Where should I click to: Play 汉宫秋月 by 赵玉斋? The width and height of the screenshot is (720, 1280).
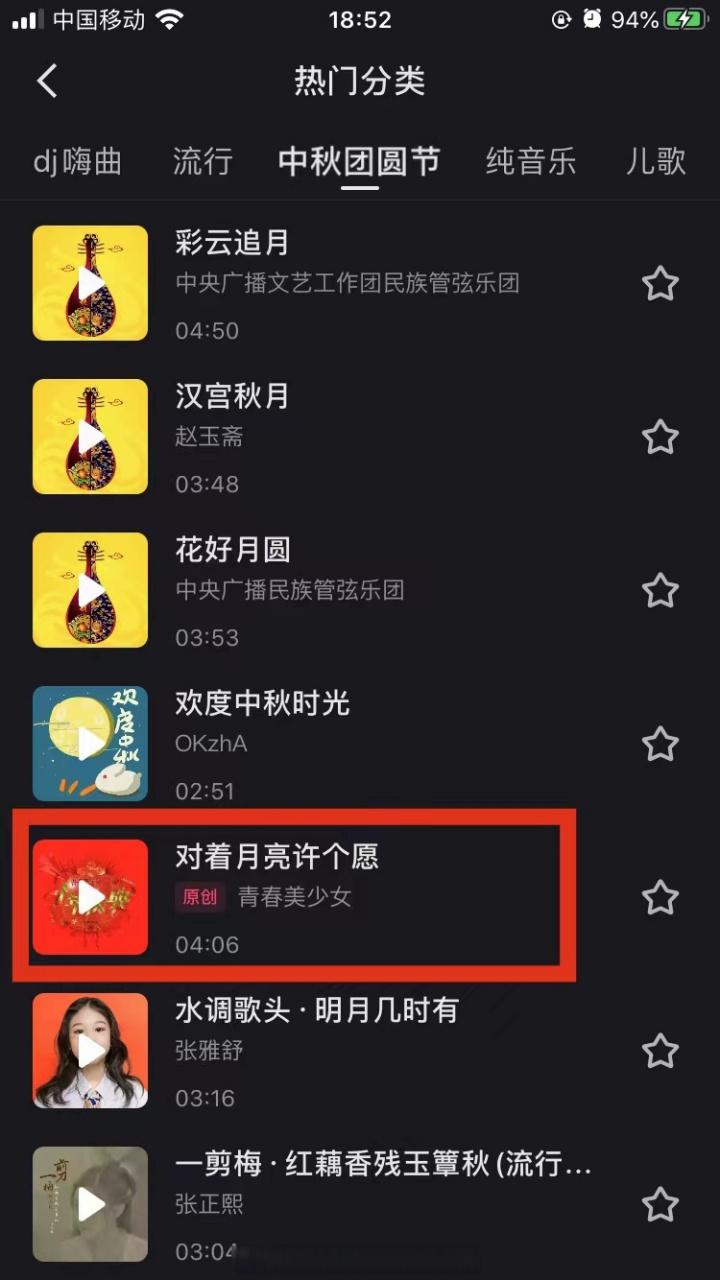[x=90, y=437]
